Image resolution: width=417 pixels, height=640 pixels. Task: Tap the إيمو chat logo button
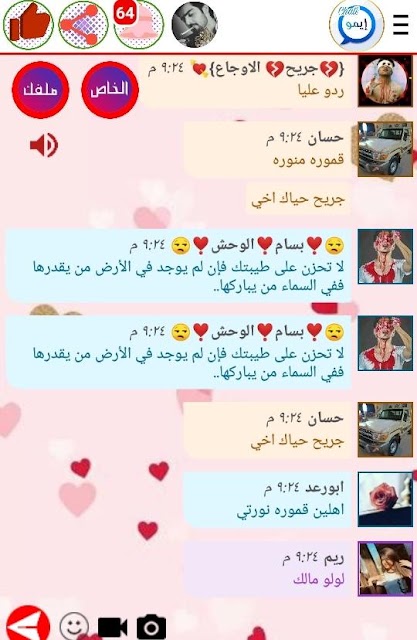[357, 25]
